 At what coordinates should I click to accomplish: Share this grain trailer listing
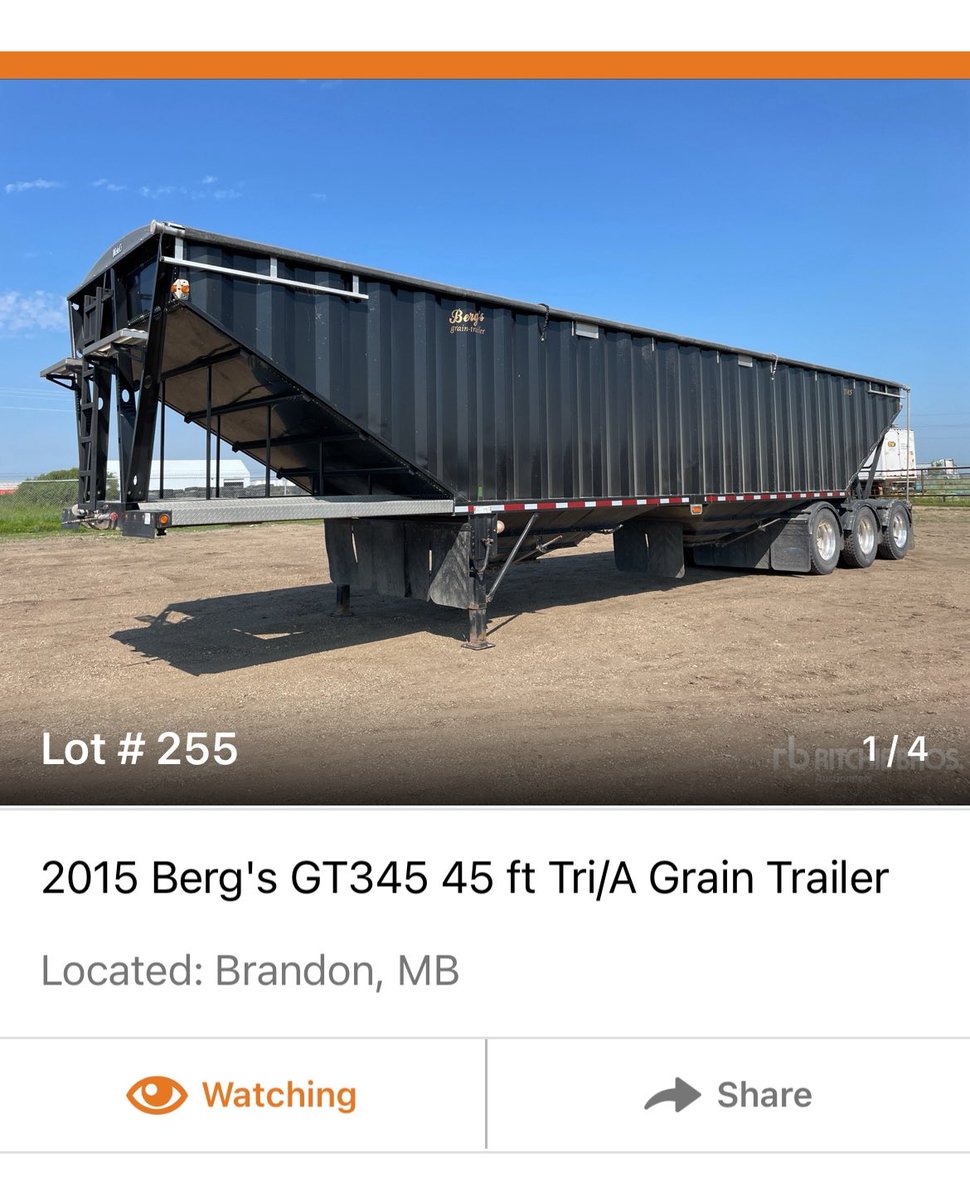coord(728,1095)
